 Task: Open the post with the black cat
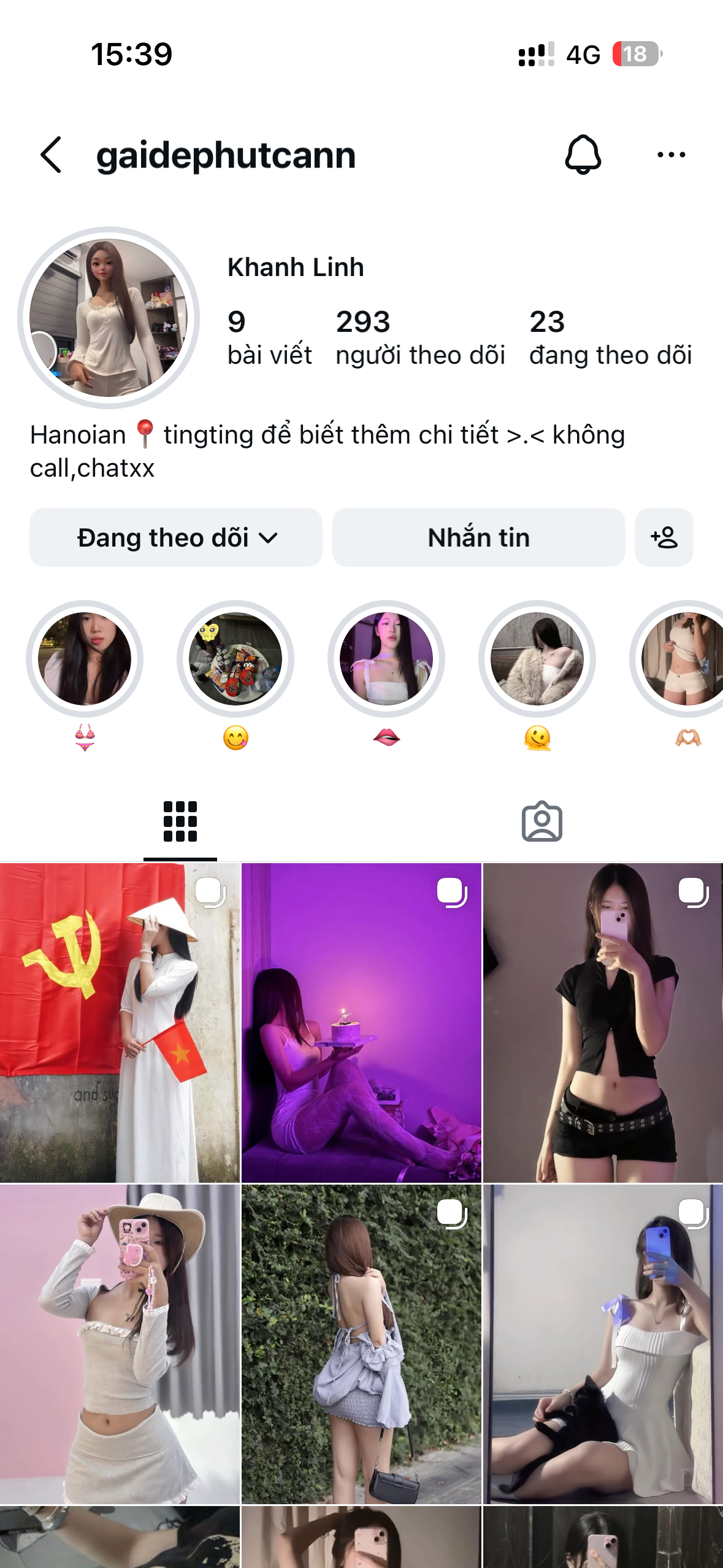(603, 1344)
